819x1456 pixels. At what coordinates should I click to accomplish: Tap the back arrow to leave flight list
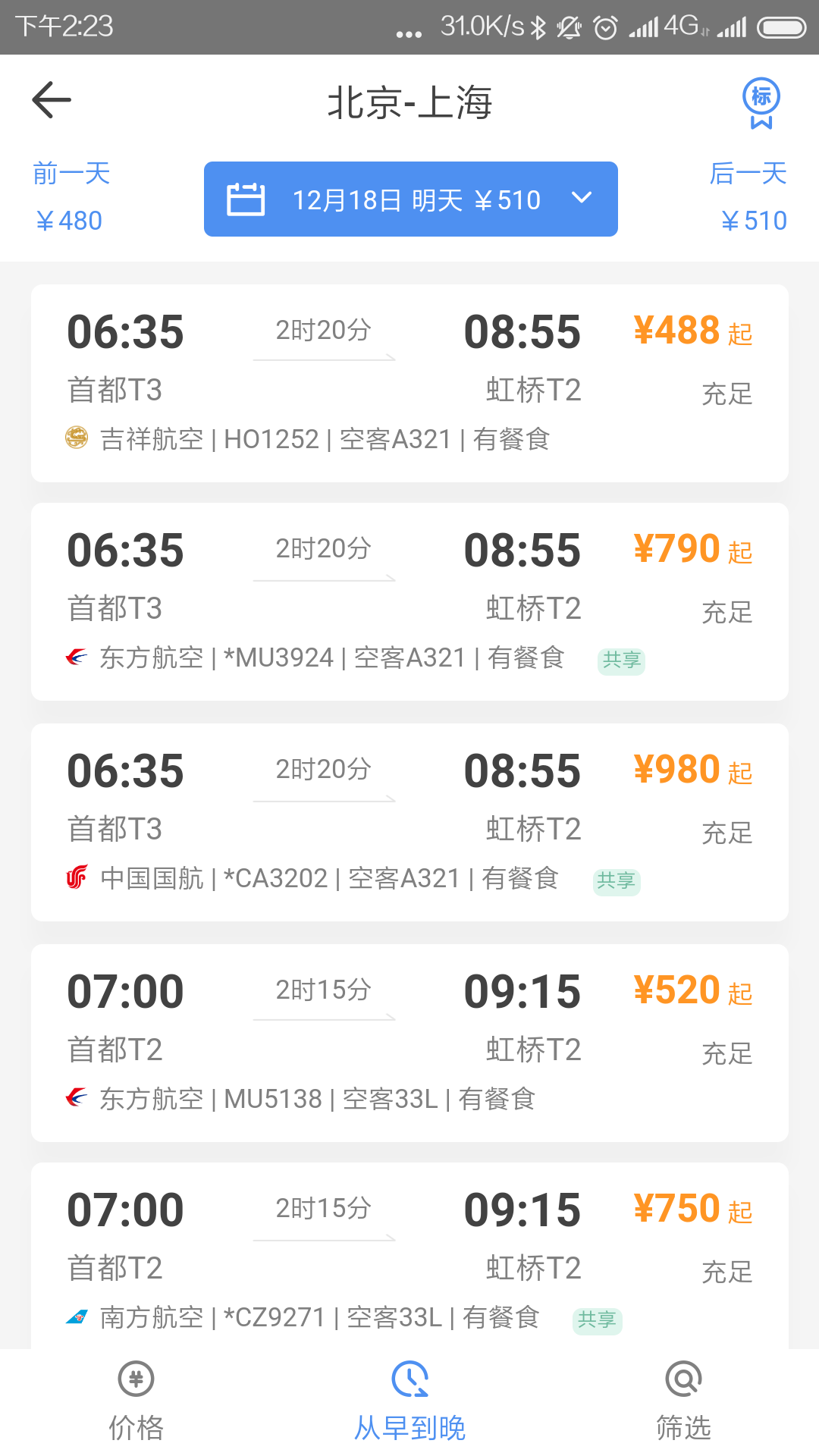(x=50, y=99)
